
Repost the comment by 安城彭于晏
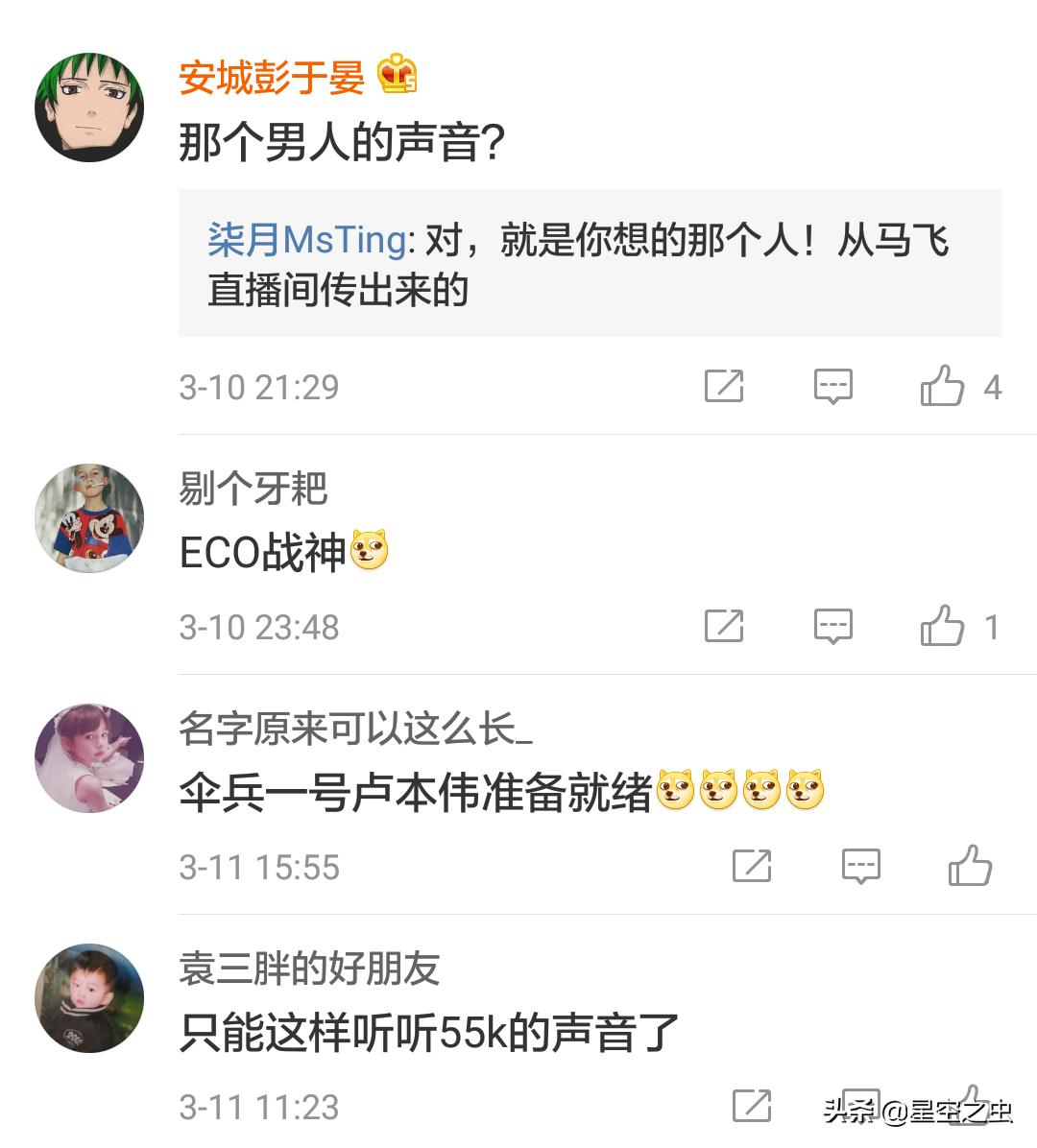point(724,387)
